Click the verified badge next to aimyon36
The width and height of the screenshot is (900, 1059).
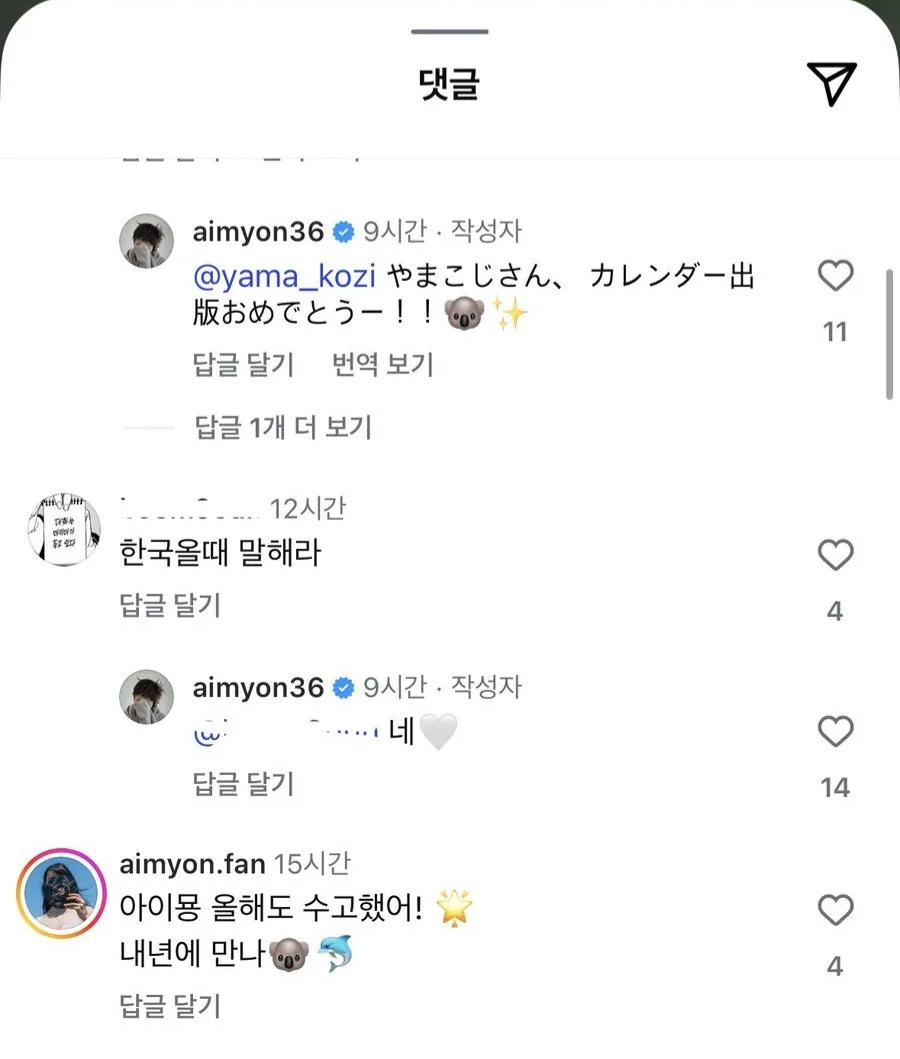(342, 230)
